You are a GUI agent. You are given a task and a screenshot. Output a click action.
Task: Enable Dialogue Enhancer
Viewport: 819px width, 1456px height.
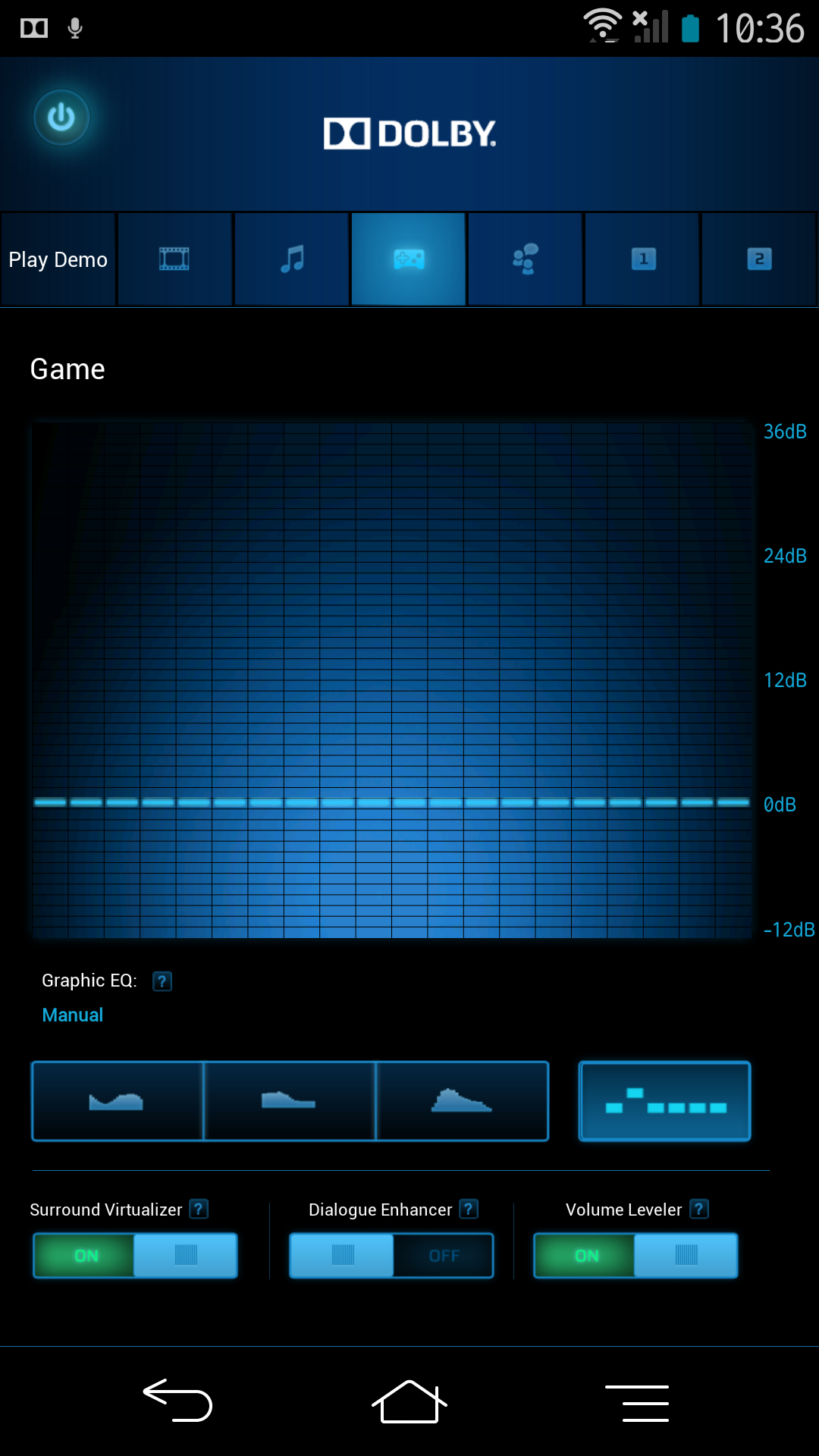391,1256
